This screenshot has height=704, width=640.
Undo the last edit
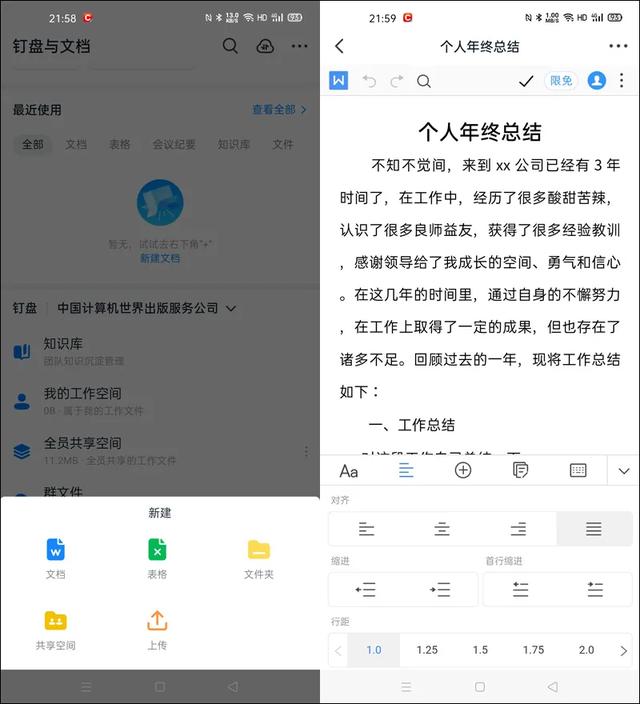point(369,81)
